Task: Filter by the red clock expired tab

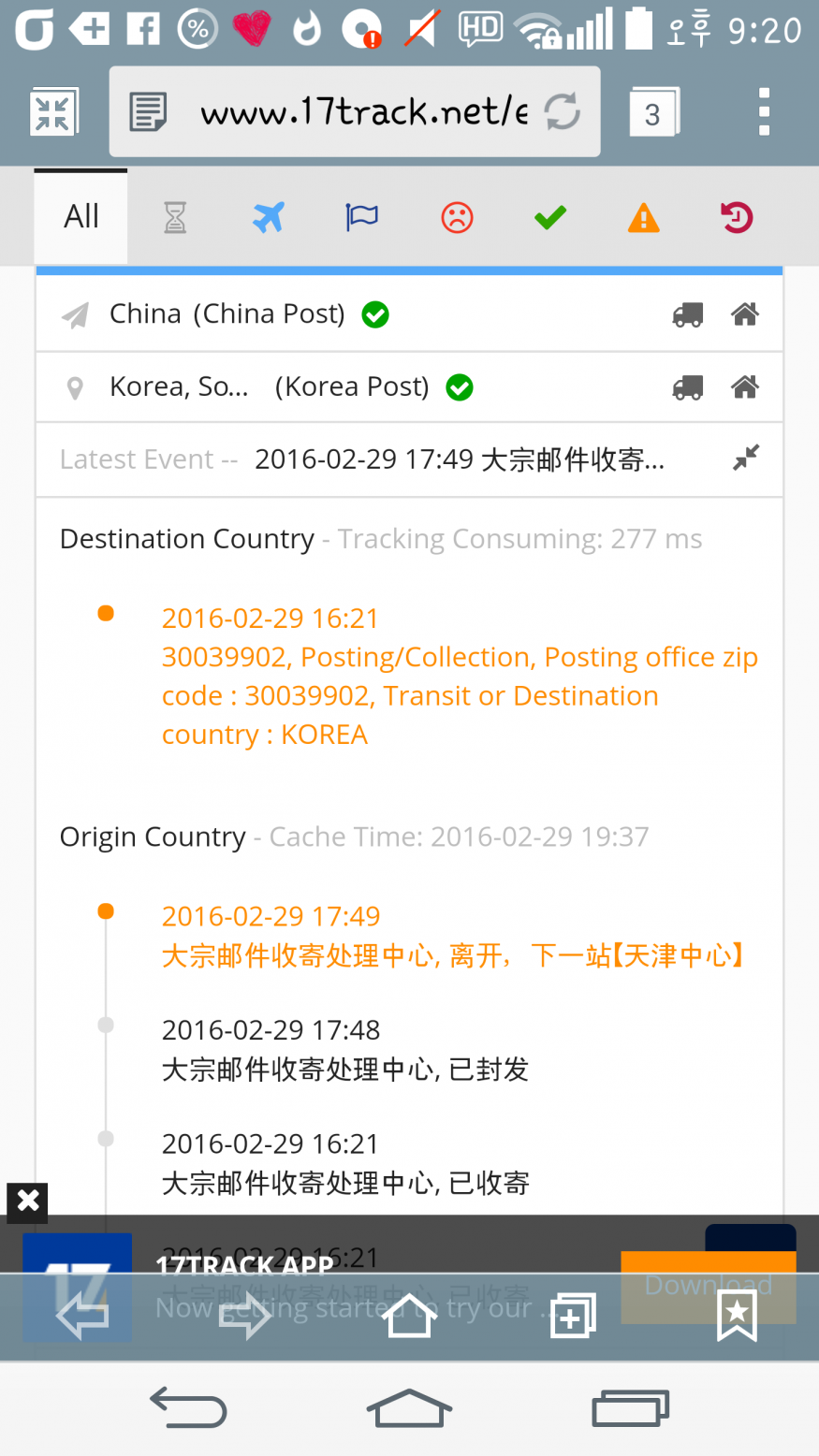Action: pos(737,218)
